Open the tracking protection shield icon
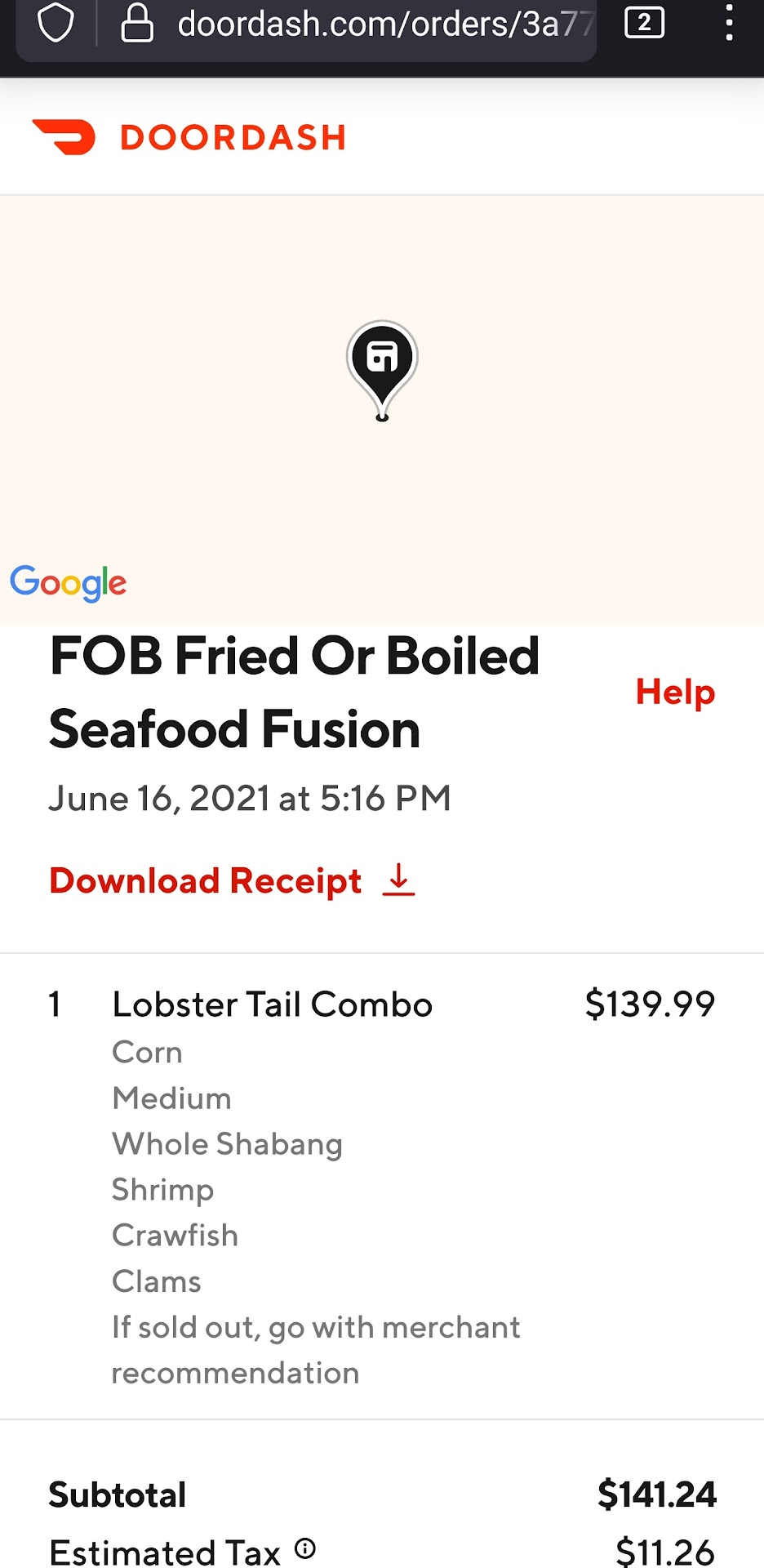Screen dimensions: 764x1568 pyautogui.click(x=56, y=24)
